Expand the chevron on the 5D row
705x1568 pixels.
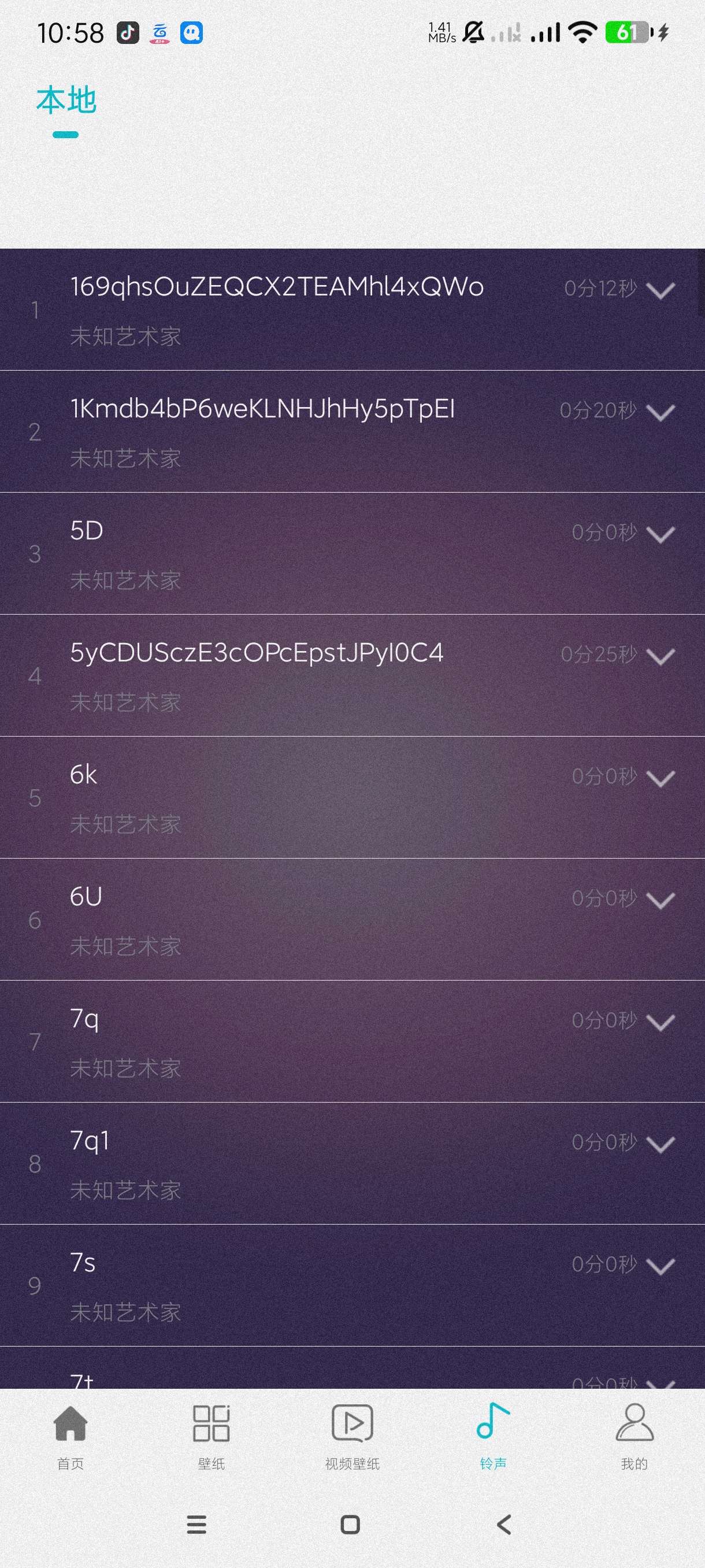(x=661, y=534)
